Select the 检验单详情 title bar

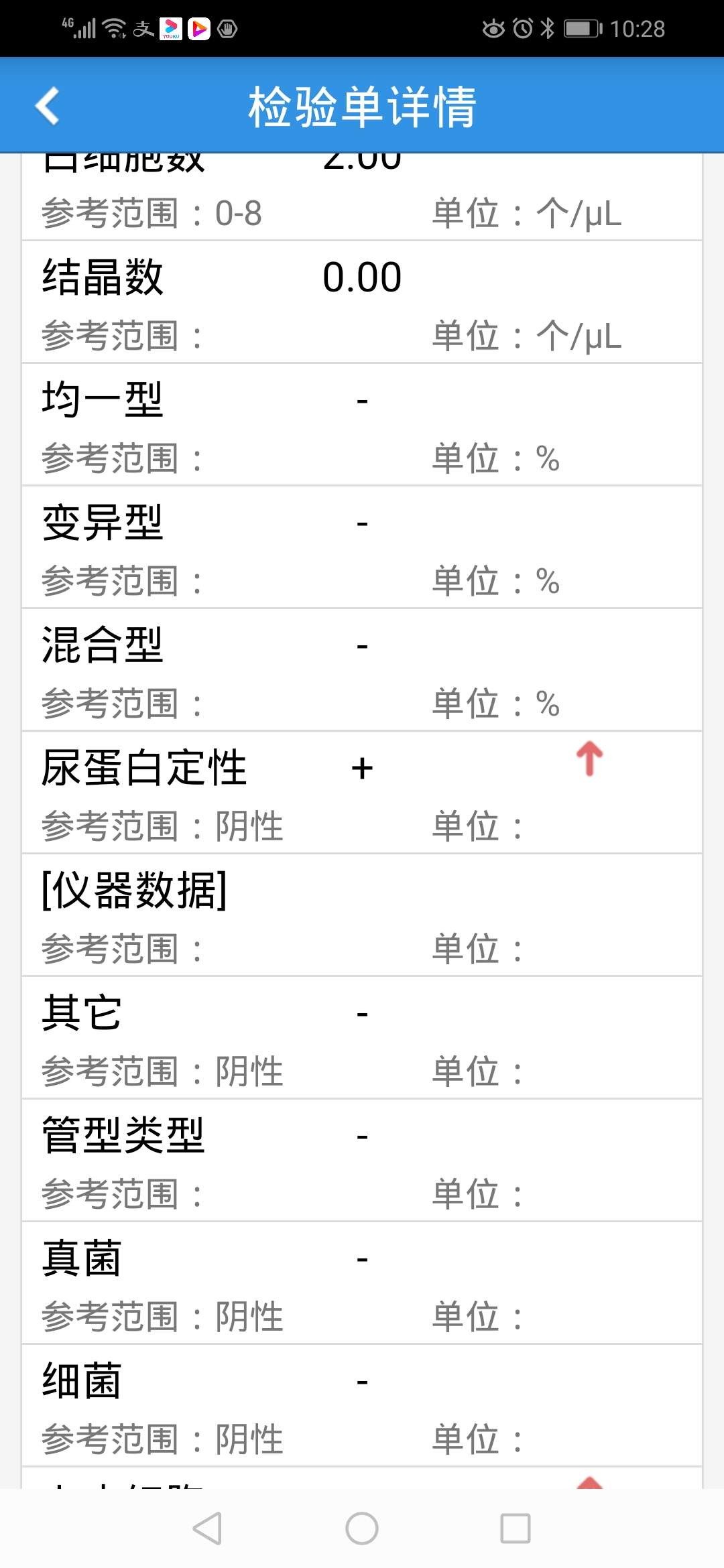coord(362,105)
